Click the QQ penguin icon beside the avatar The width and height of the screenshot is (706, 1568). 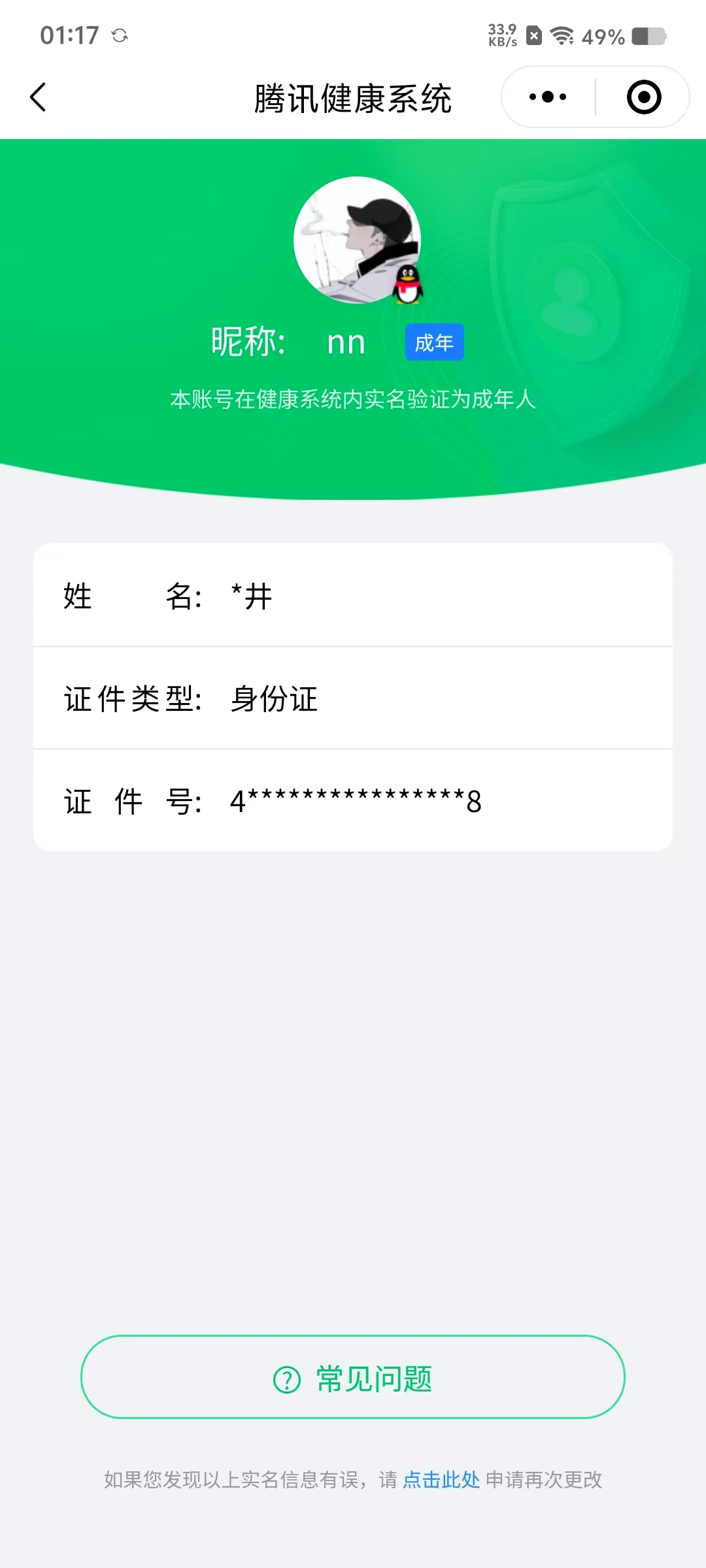point(409,286)
